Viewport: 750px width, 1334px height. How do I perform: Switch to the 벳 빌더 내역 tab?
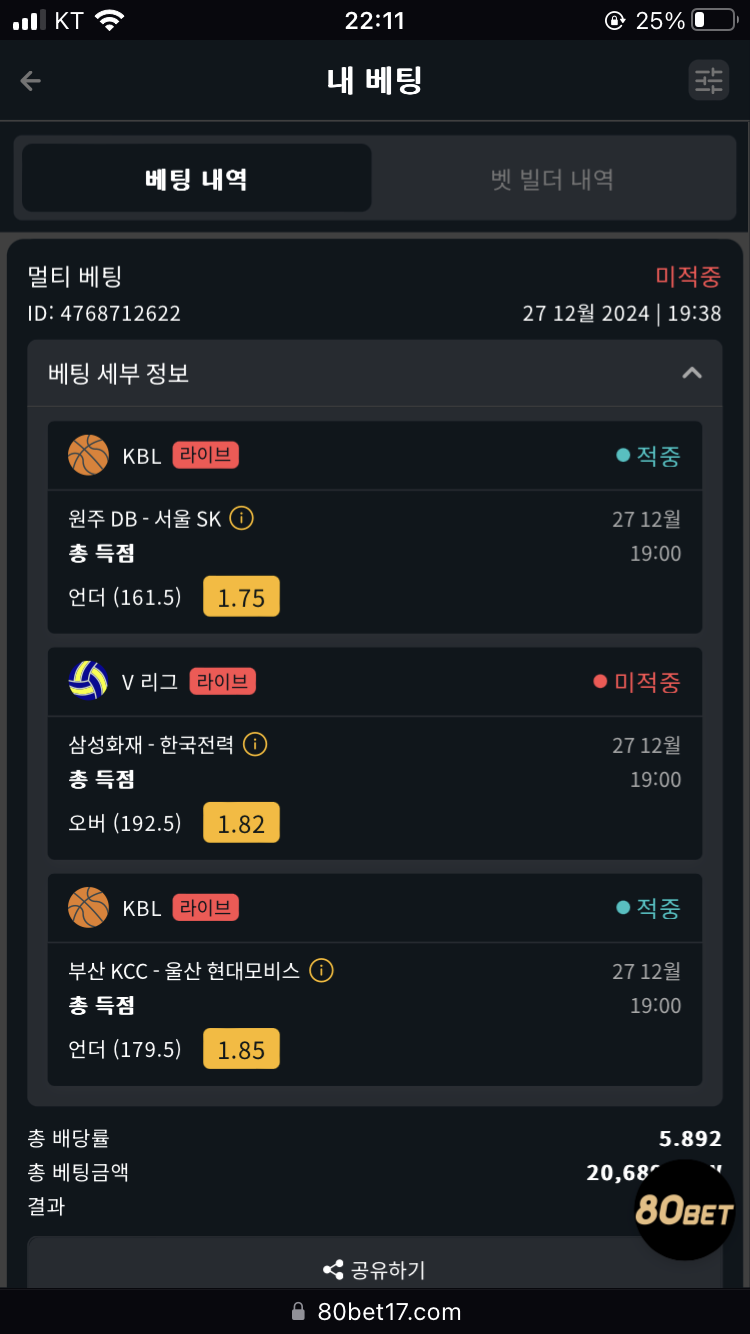tap(552, 179)
